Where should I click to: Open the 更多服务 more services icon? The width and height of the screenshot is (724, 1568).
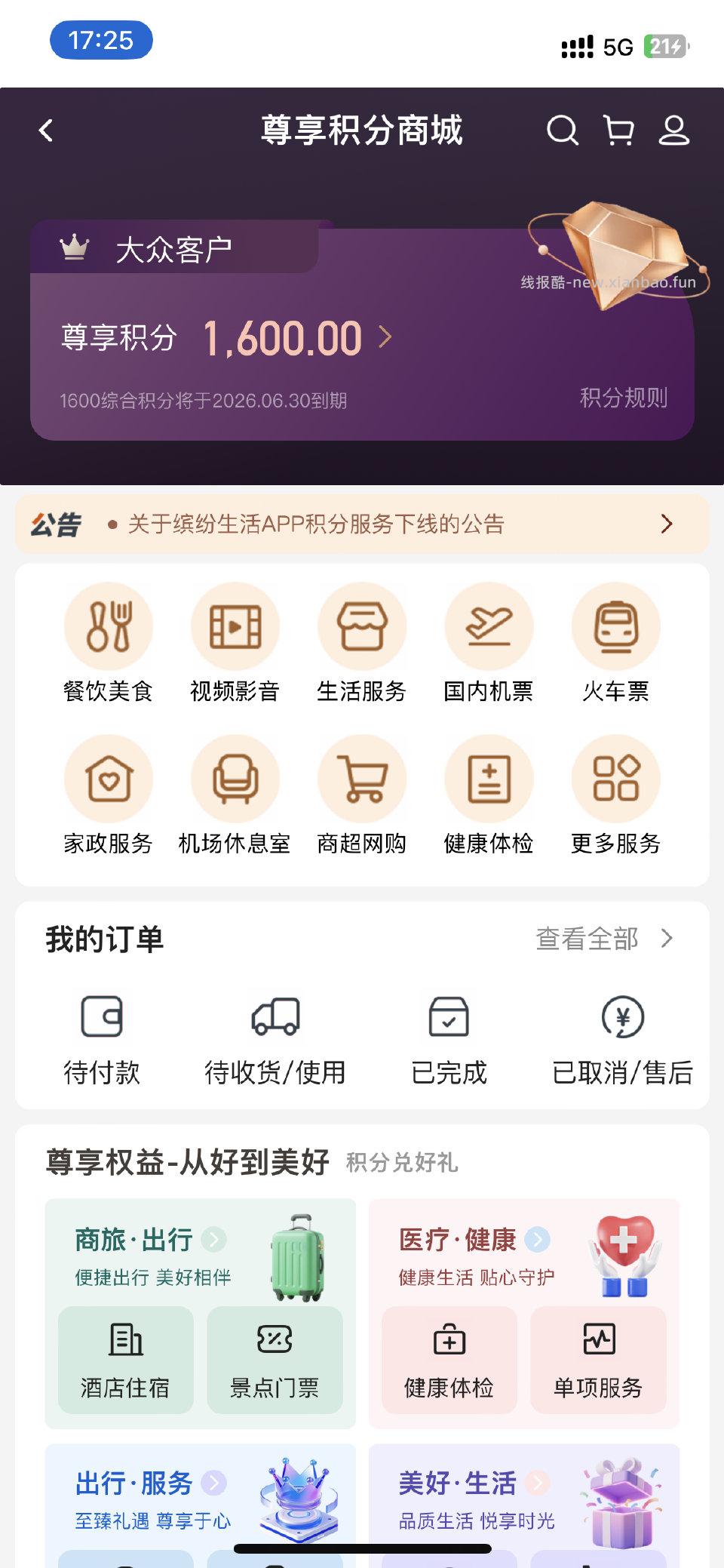click(x=616, y=779)
